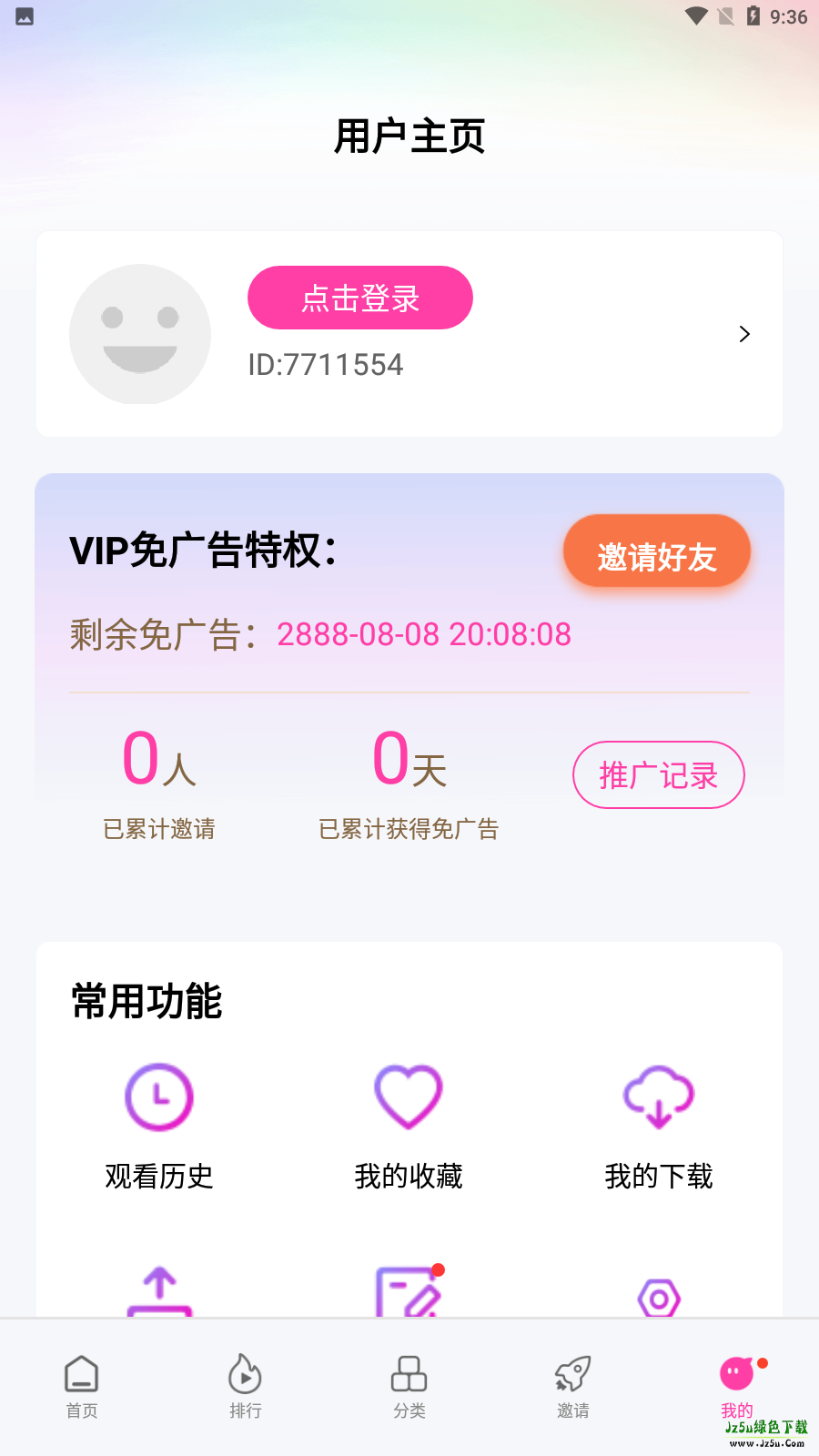This screenshot has height=1456, width=819.
Task: Select the upload icon in 常用功能
Action: pyautogui.click(x=158, y=1292)
